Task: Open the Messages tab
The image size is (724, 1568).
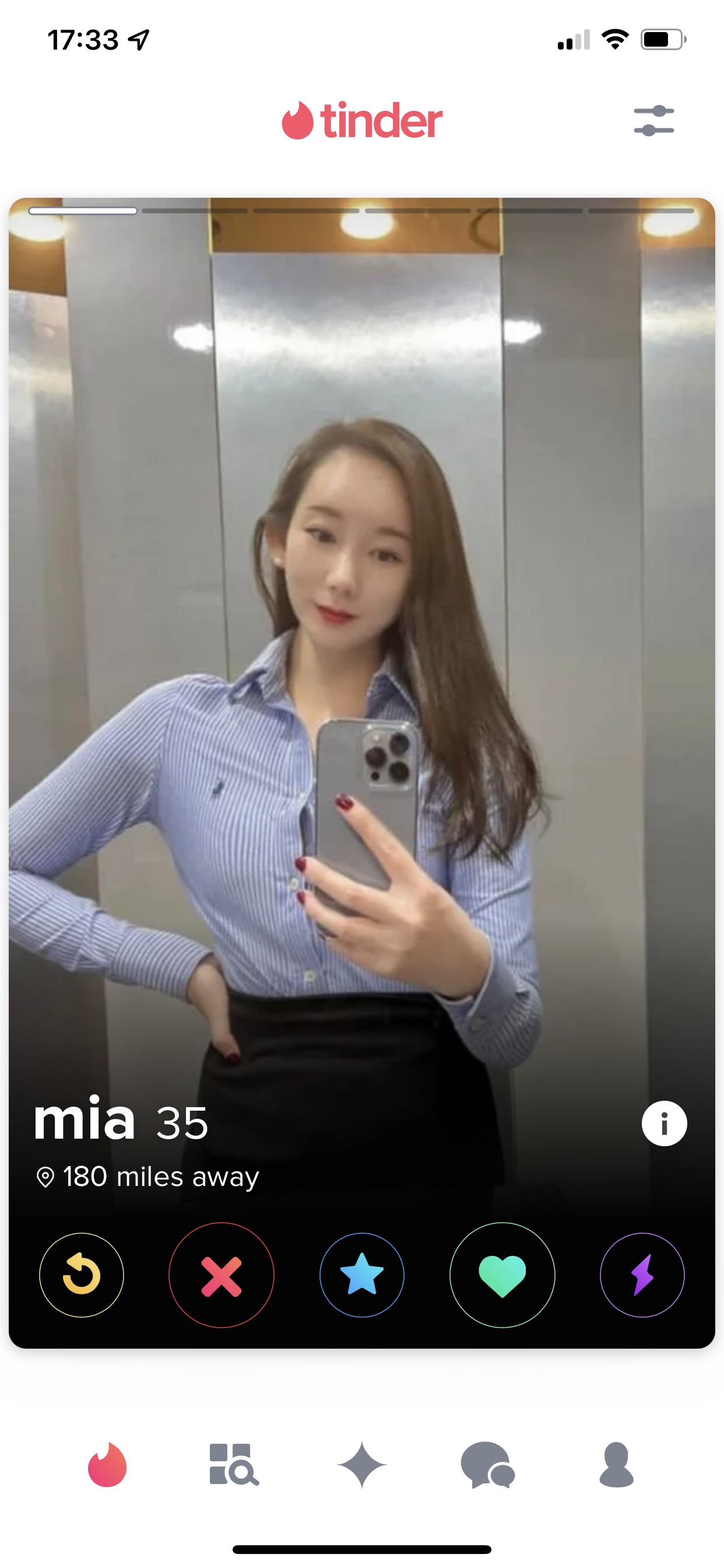Action: [x=488, y=1465]
